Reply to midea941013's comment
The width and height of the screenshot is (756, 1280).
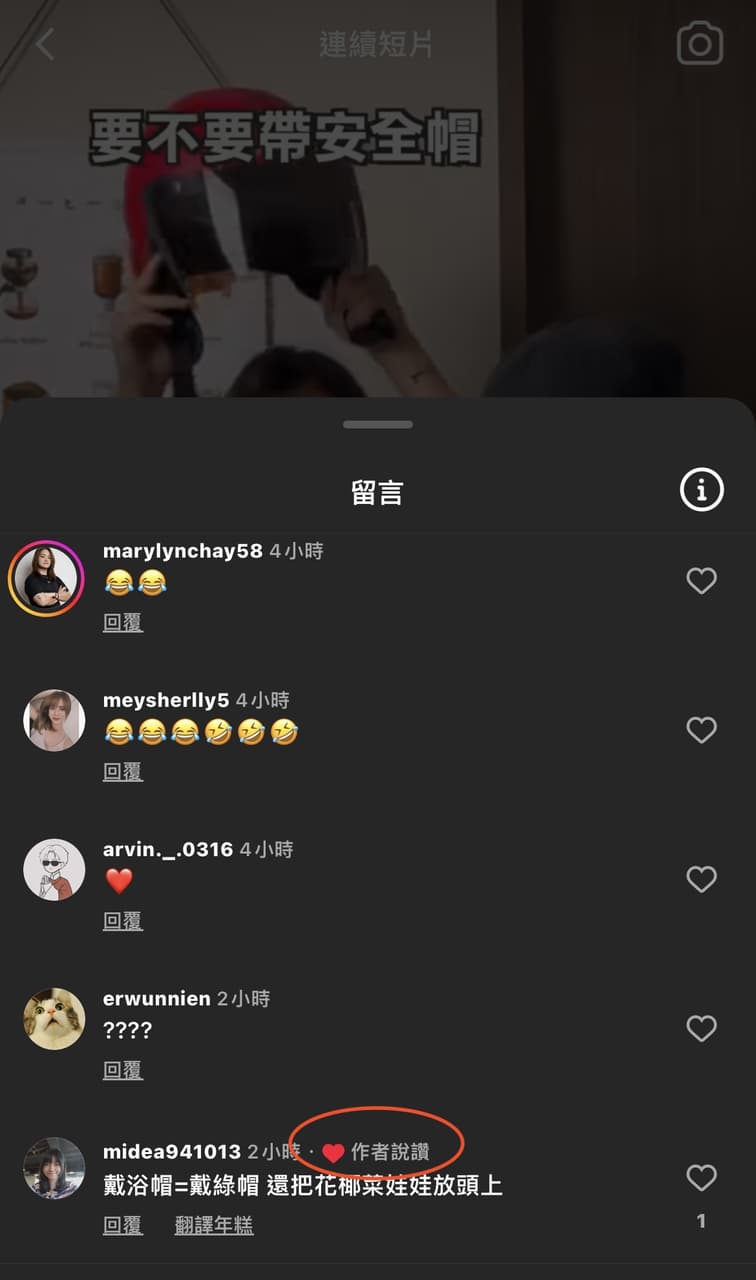(x=123, y=1225)
